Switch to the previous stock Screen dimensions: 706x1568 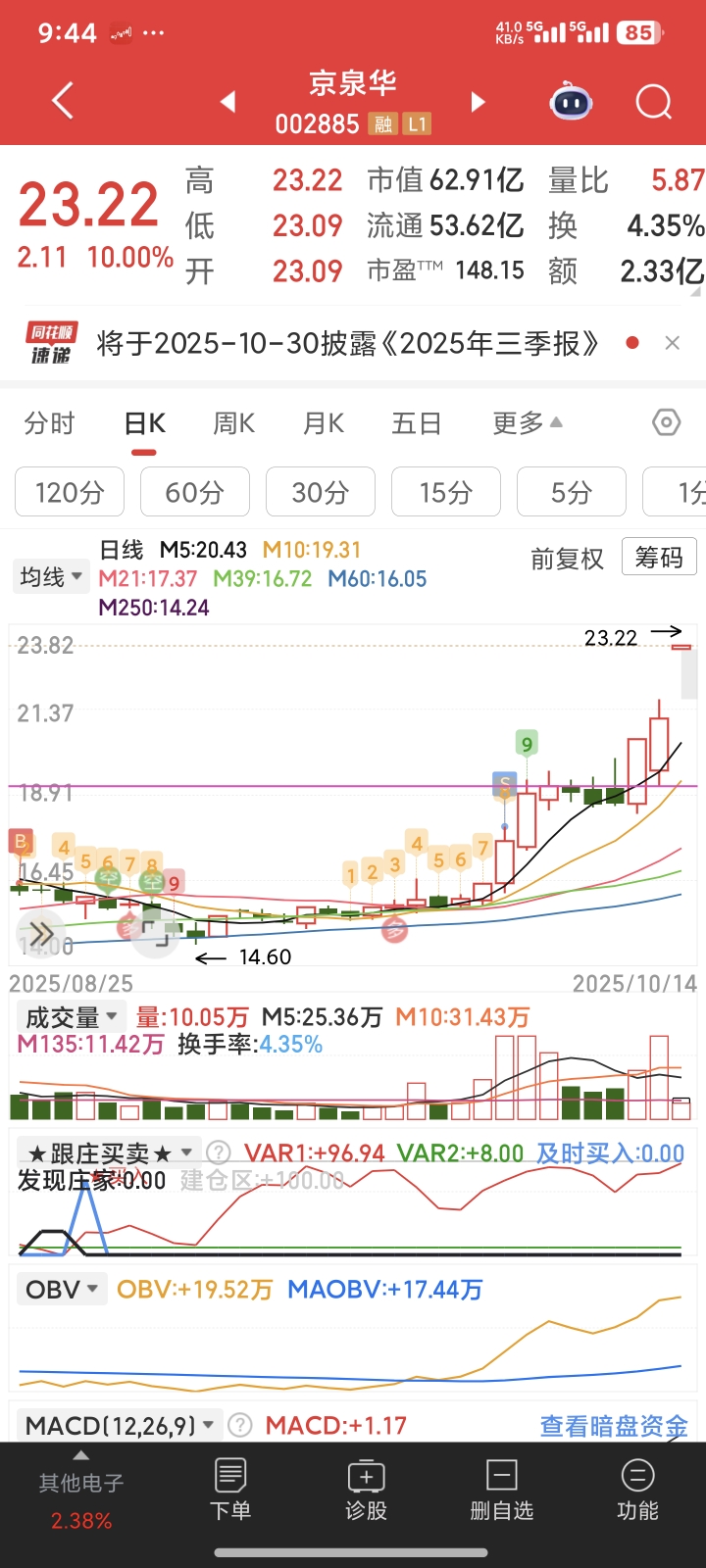tap(227, 102)
